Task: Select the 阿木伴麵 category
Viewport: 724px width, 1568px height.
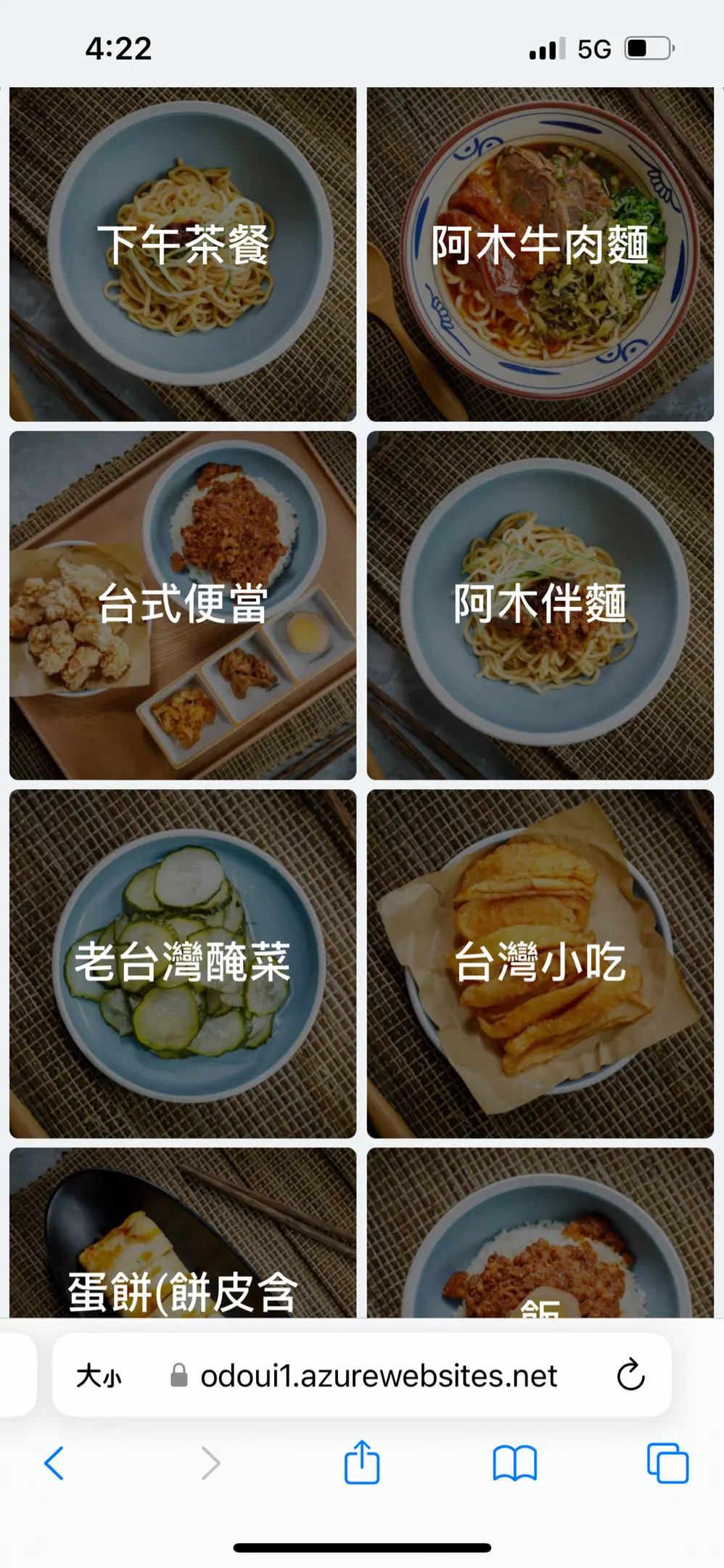Action: (x=540, y=605)
